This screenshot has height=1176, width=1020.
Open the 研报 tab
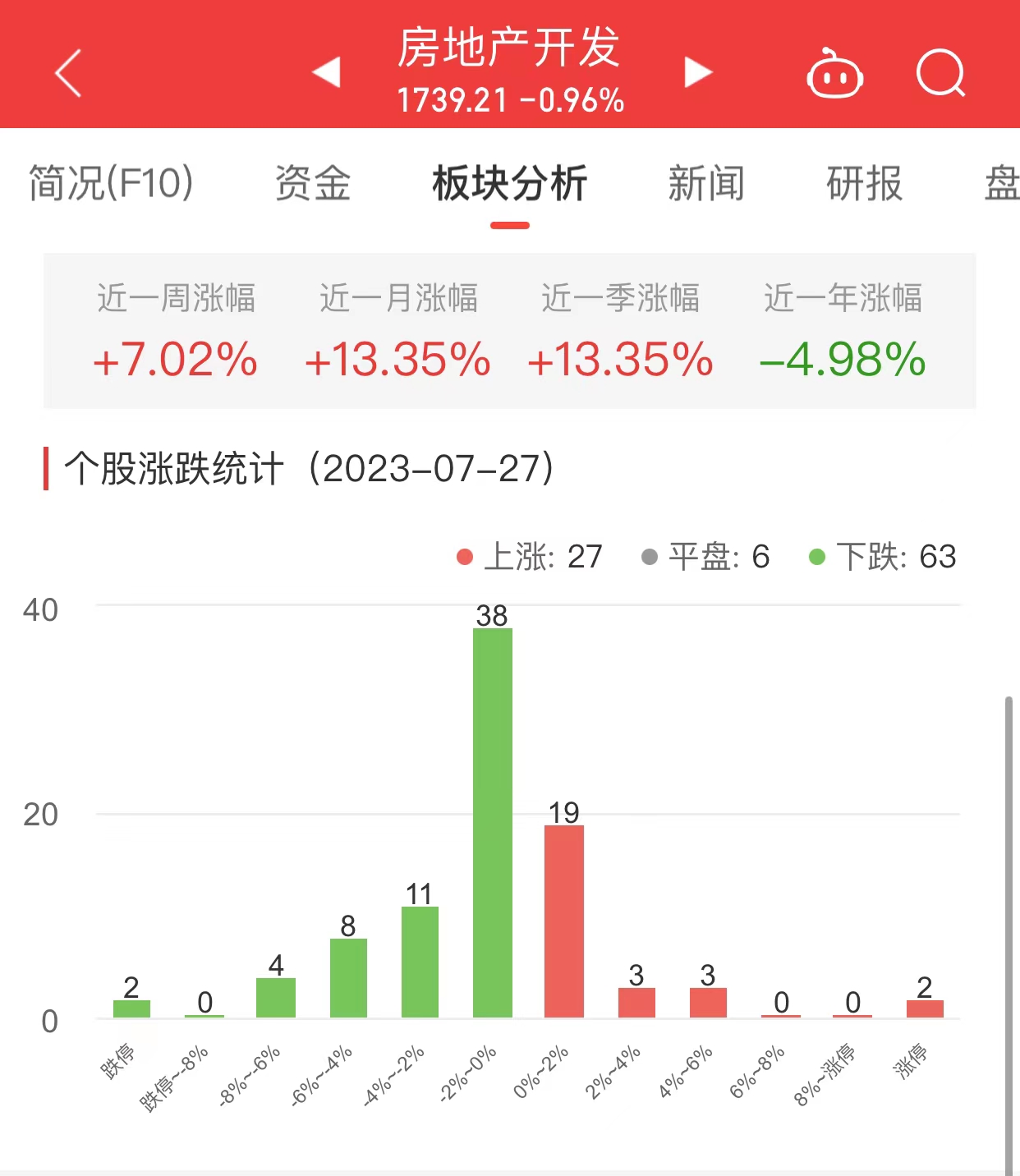[x=864, y=183]
